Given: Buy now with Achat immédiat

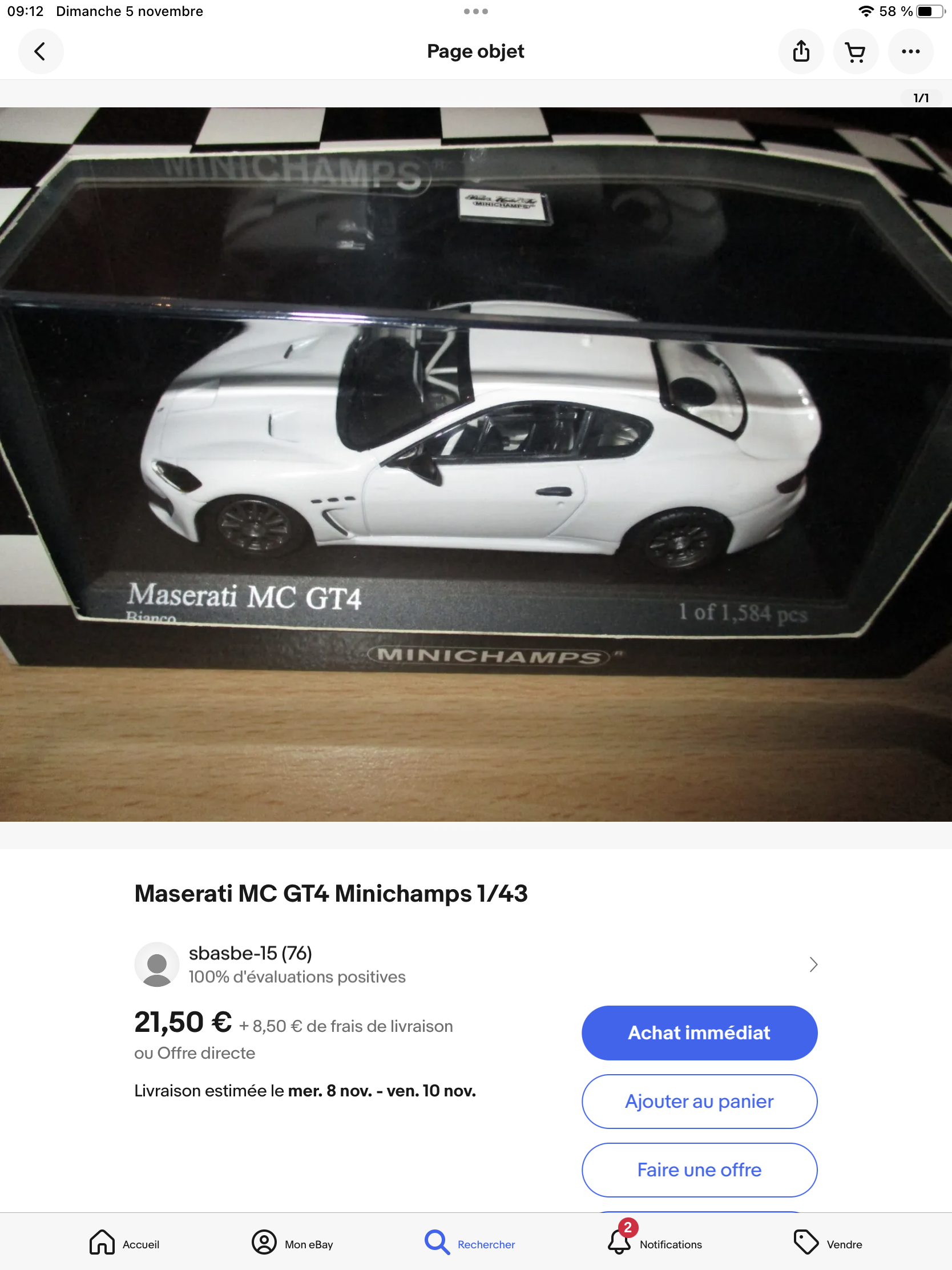Looking at the screenshot, I should (699, 1032).
